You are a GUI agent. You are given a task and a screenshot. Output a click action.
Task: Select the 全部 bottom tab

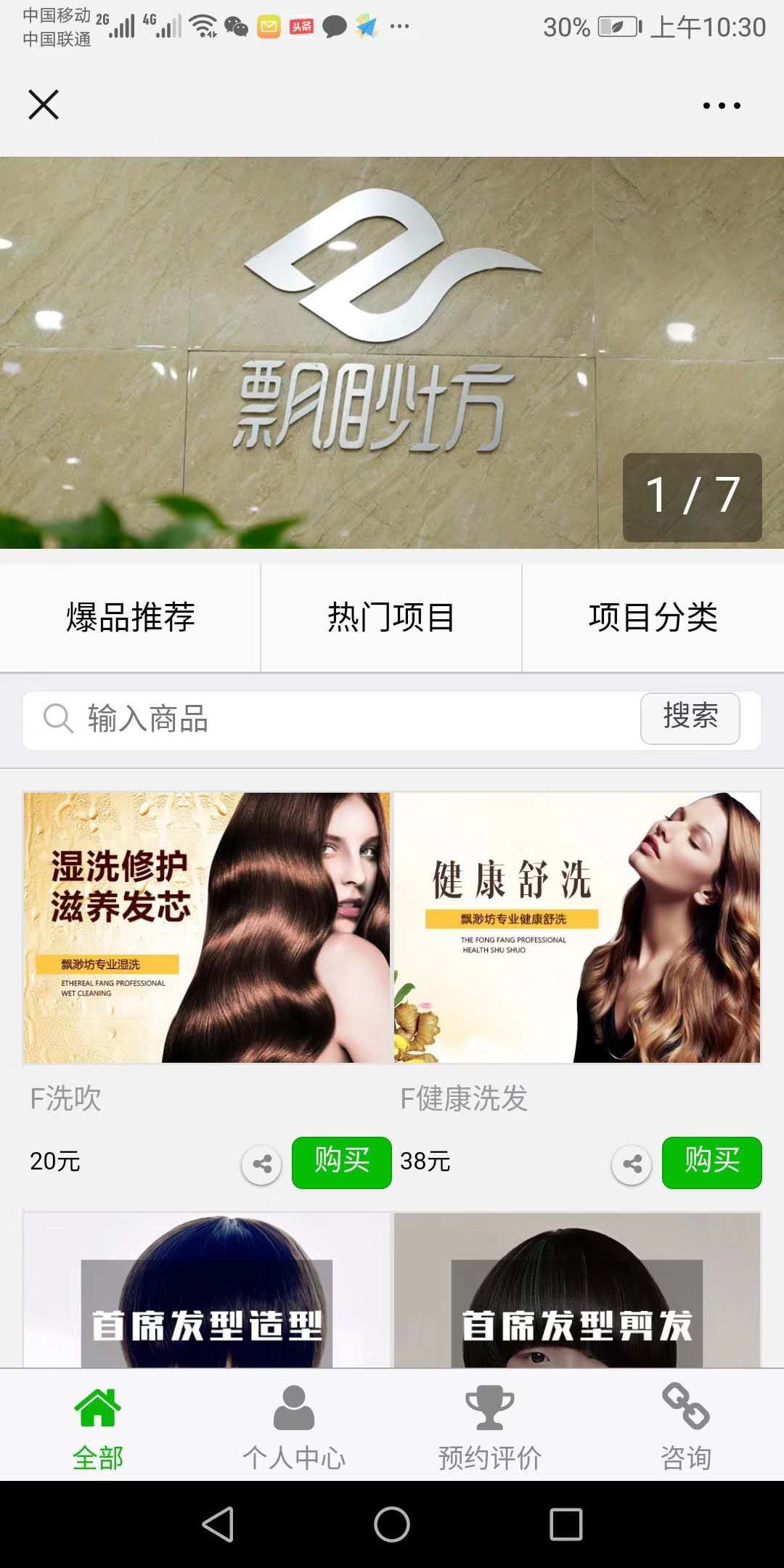pos(98,1427)
